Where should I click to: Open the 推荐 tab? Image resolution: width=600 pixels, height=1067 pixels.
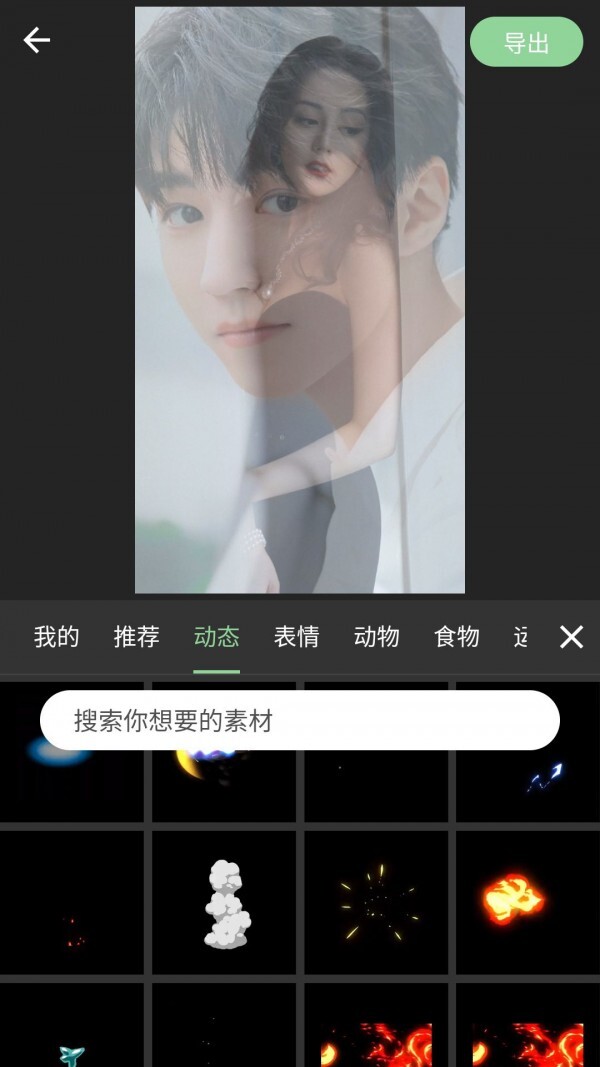click(136, 637)
